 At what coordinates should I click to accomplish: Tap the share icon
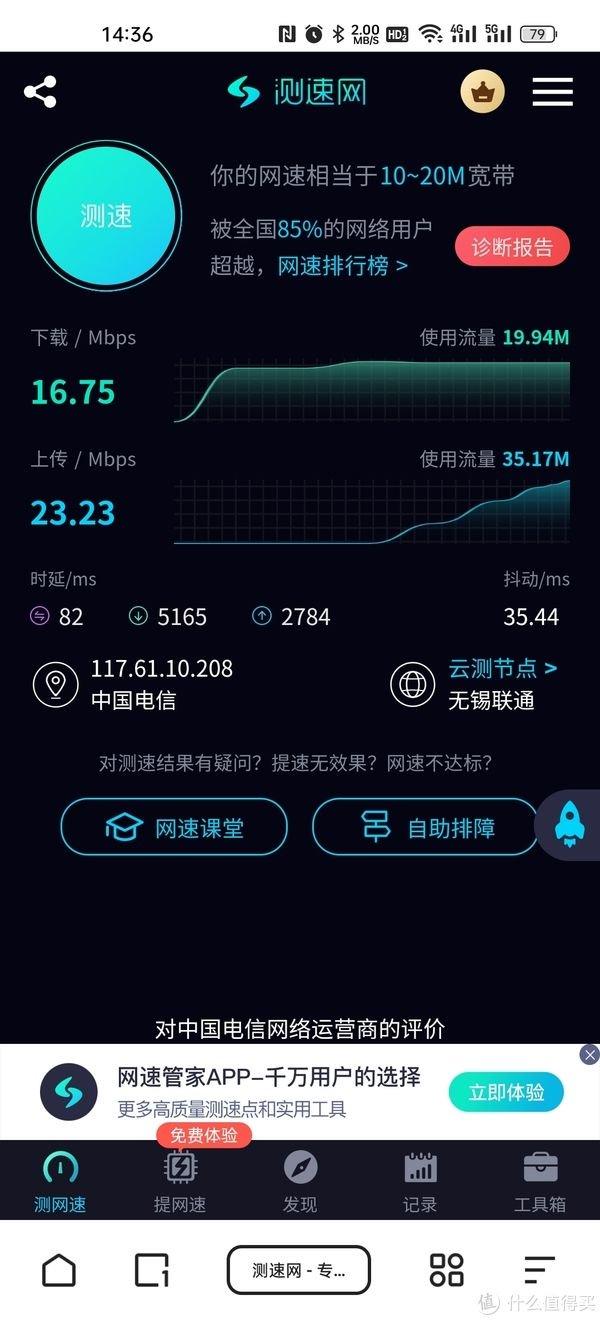40,92
